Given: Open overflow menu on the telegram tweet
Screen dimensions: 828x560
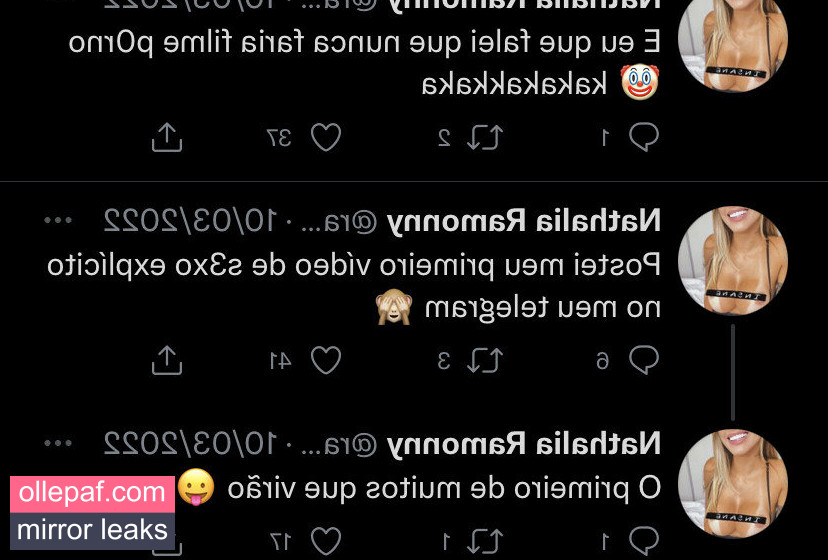Looking at the screenshot, I should tap(60, 220).
